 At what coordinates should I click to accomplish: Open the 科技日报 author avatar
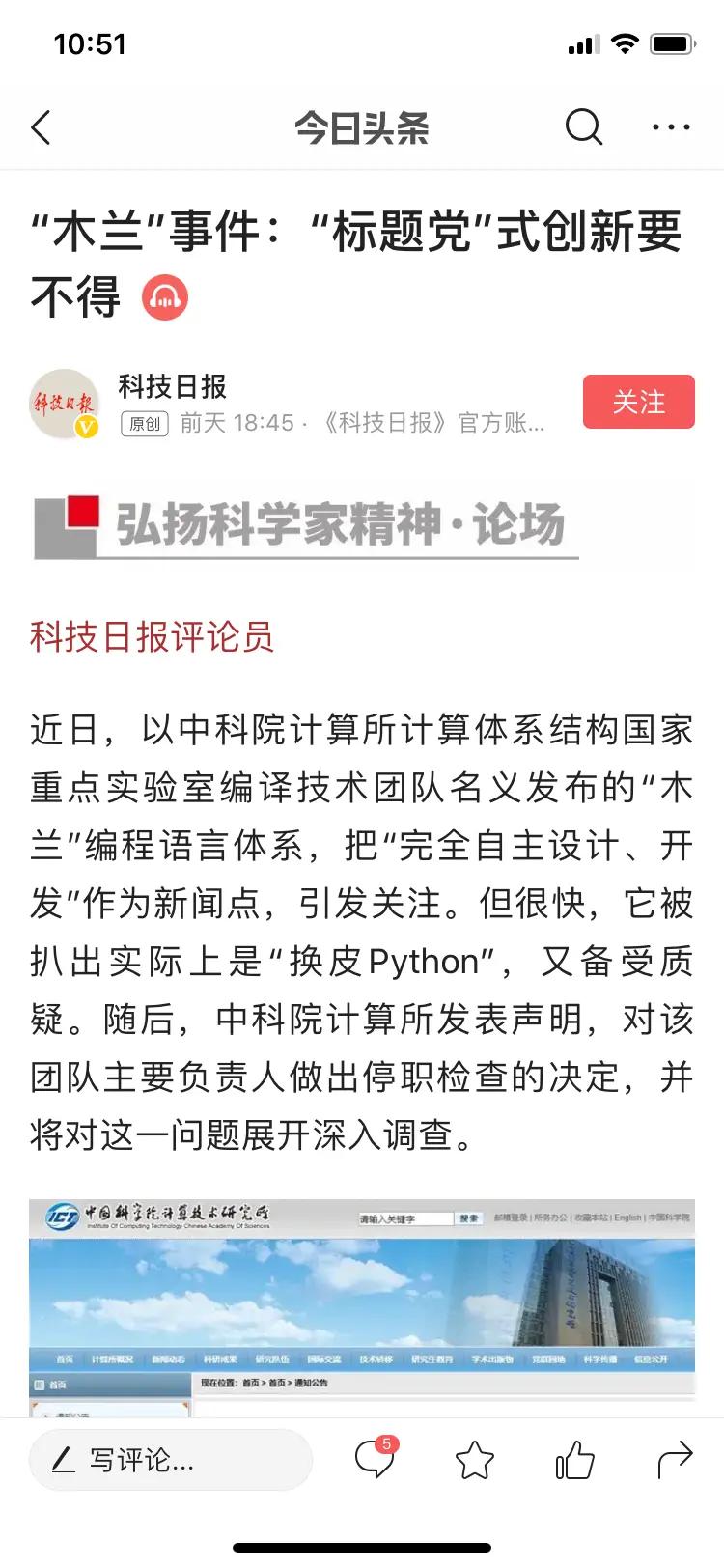(x=64, y=404)
